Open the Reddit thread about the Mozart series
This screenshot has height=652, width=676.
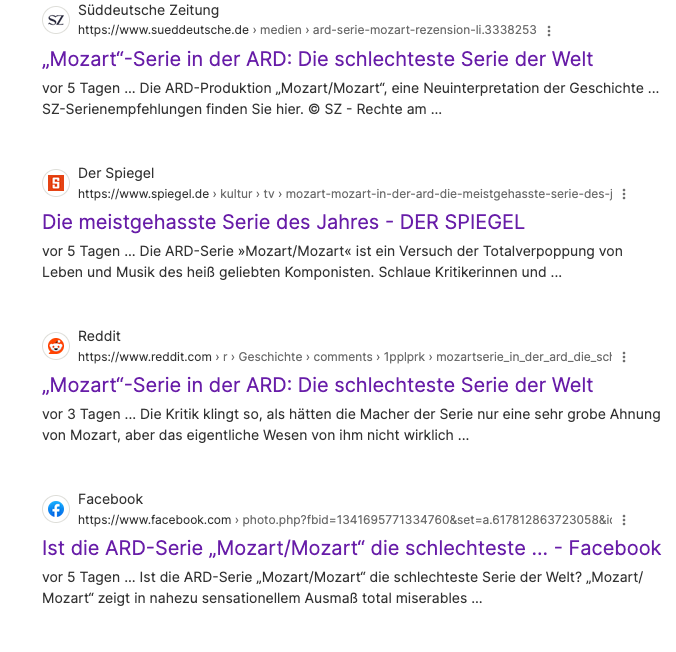318,385
